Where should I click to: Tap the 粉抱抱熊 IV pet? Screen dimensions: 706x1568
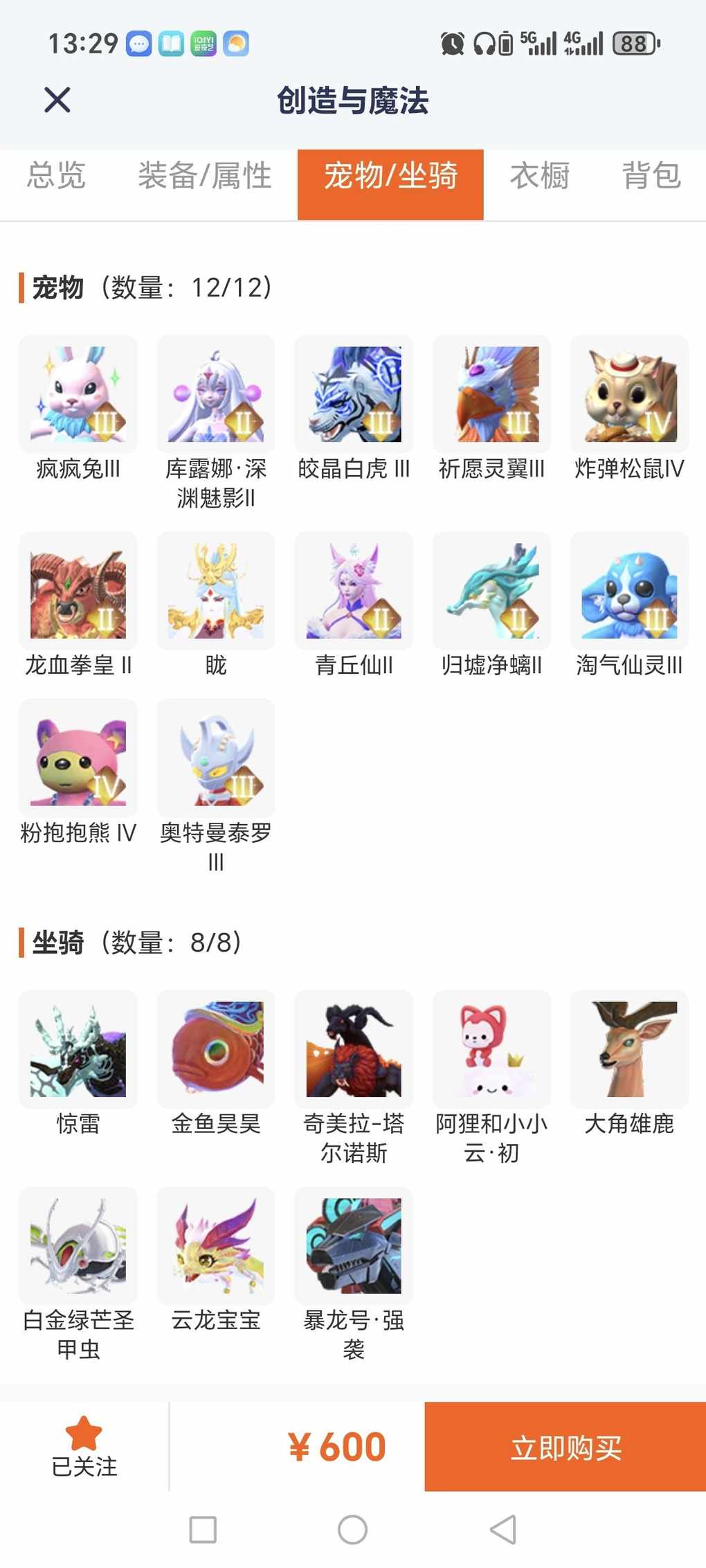(78, 758)
